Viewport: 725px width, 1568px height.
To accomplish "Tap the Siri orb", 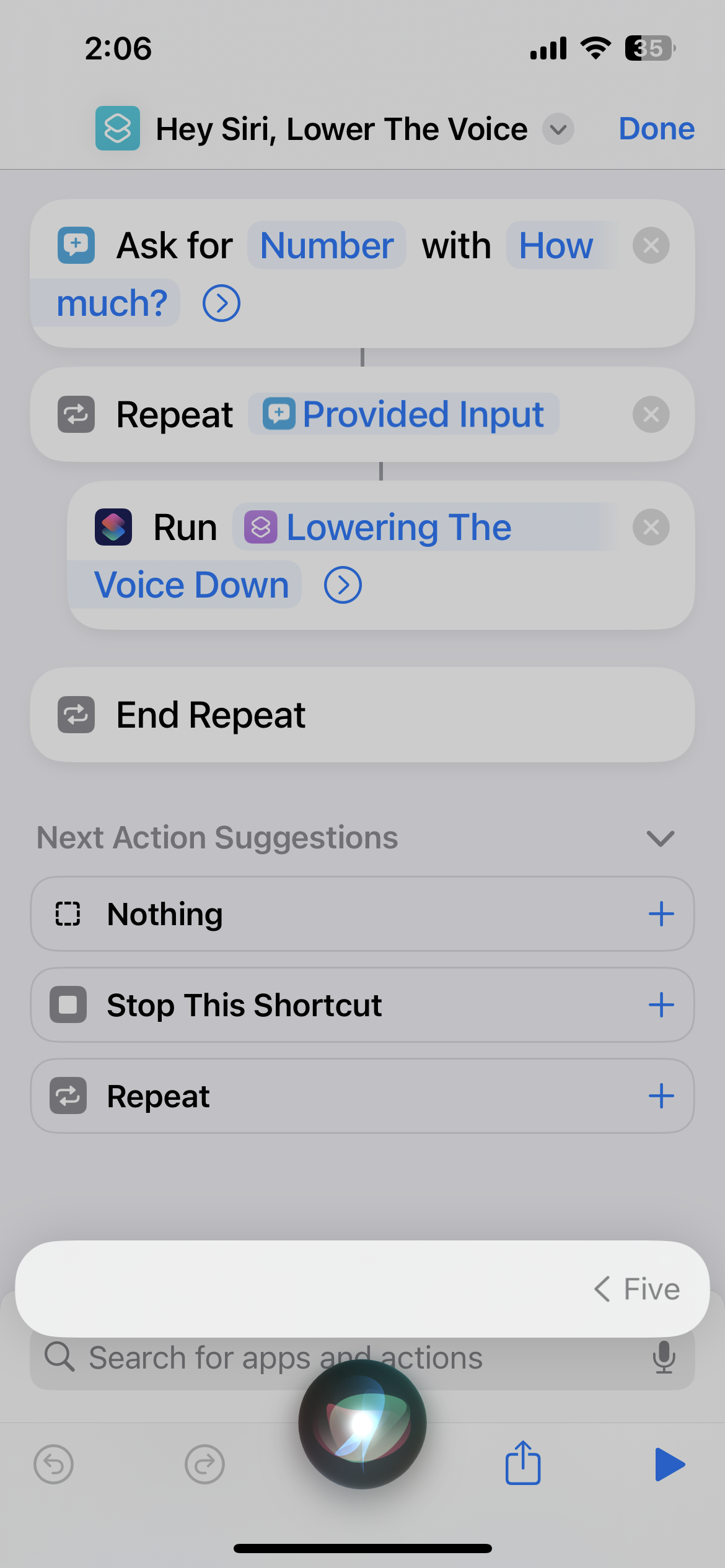I will (x=362, y=1424).
